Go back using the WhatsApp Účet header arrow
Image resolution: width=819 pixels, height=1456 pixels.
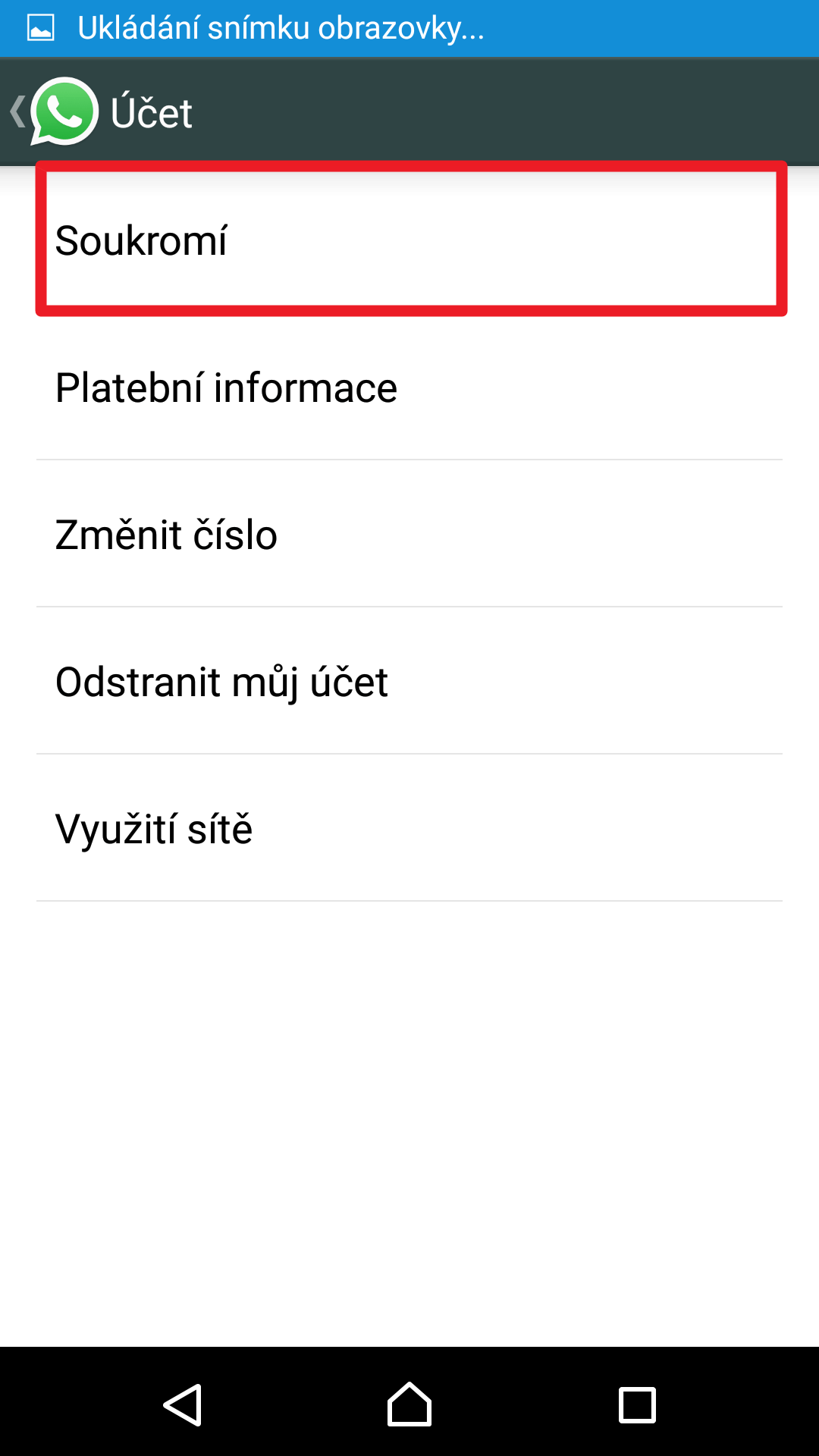18,112
